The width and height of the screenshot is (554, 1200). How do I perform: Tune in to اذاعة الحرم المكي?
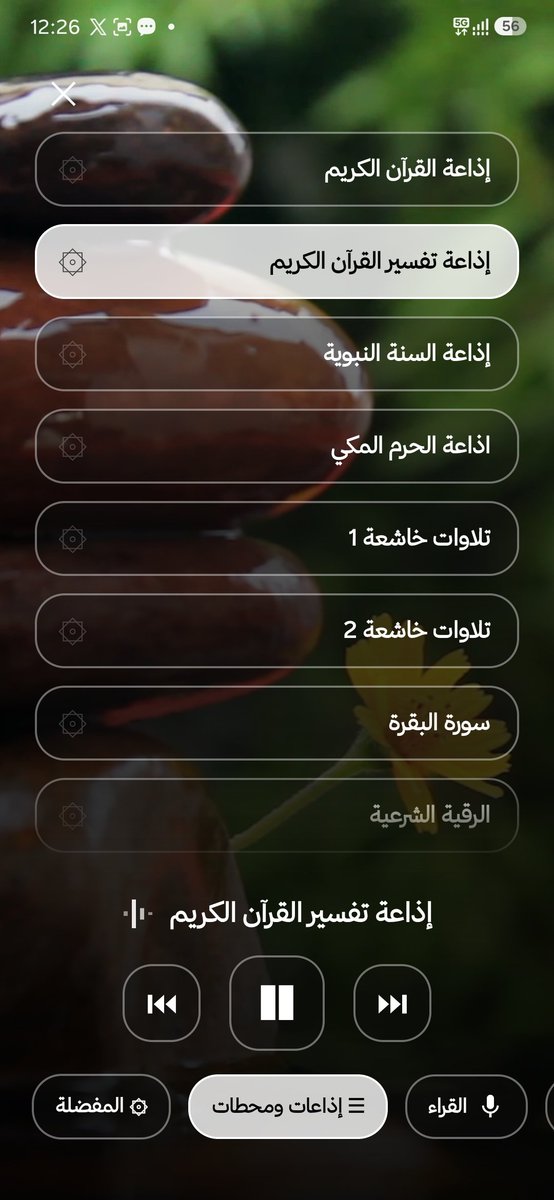pyautogui.click(x=277, y=446)
